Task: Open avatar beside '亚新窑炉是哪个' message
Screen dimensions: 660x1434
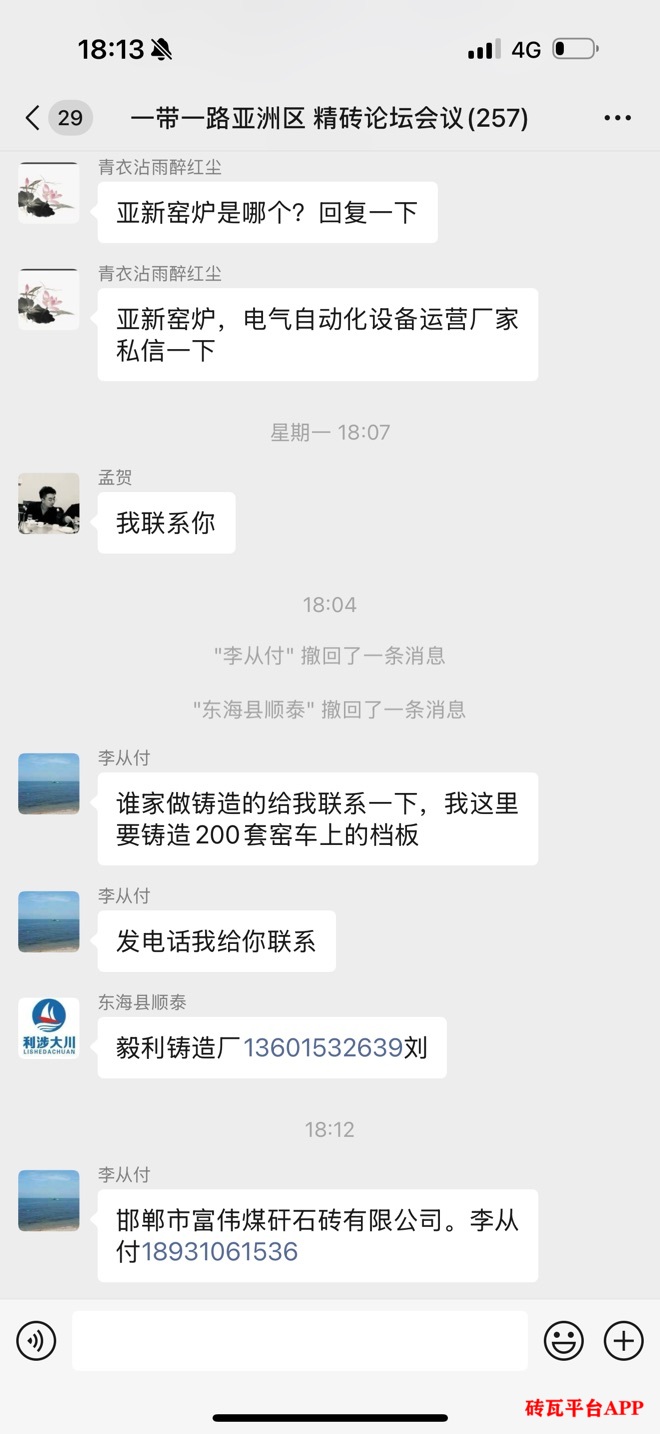Action: click(x=49, y=192)
